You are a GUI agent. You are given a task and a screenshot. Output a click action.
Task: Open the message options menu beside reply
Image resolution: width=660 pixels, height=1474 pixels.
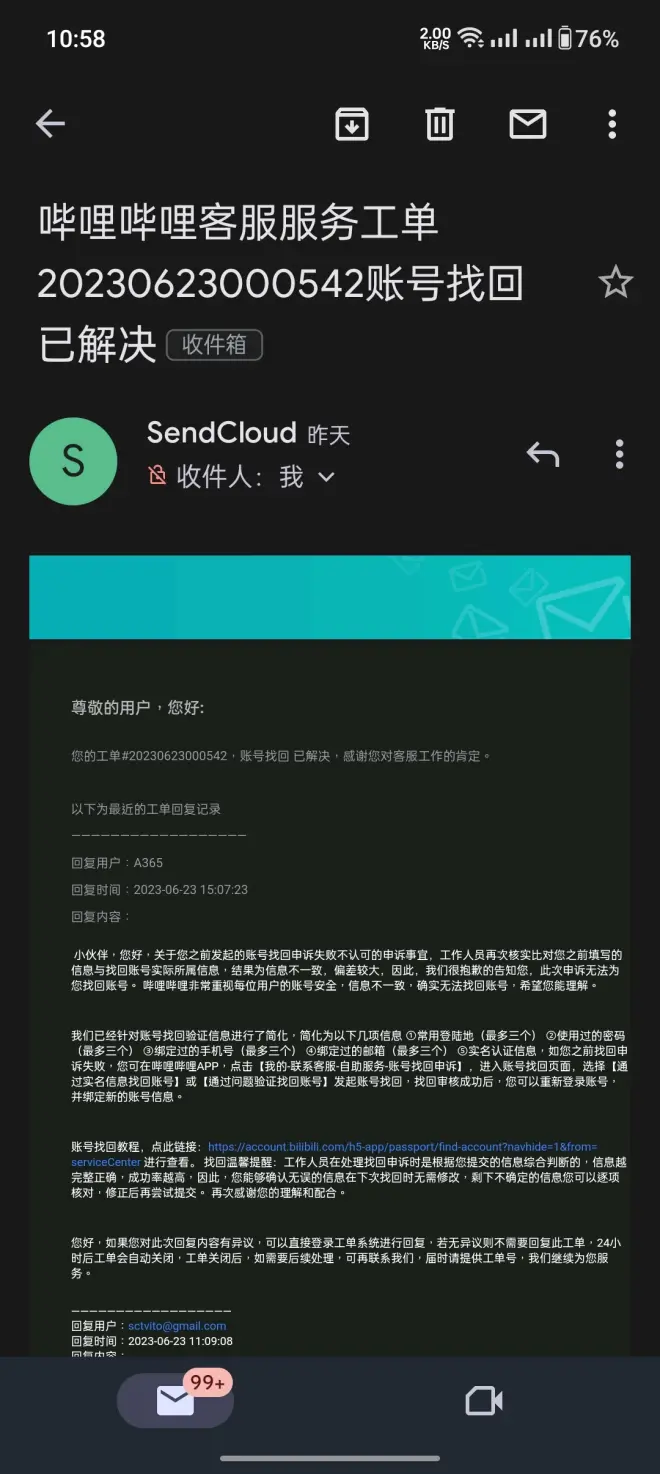click(x=619, y=455)
